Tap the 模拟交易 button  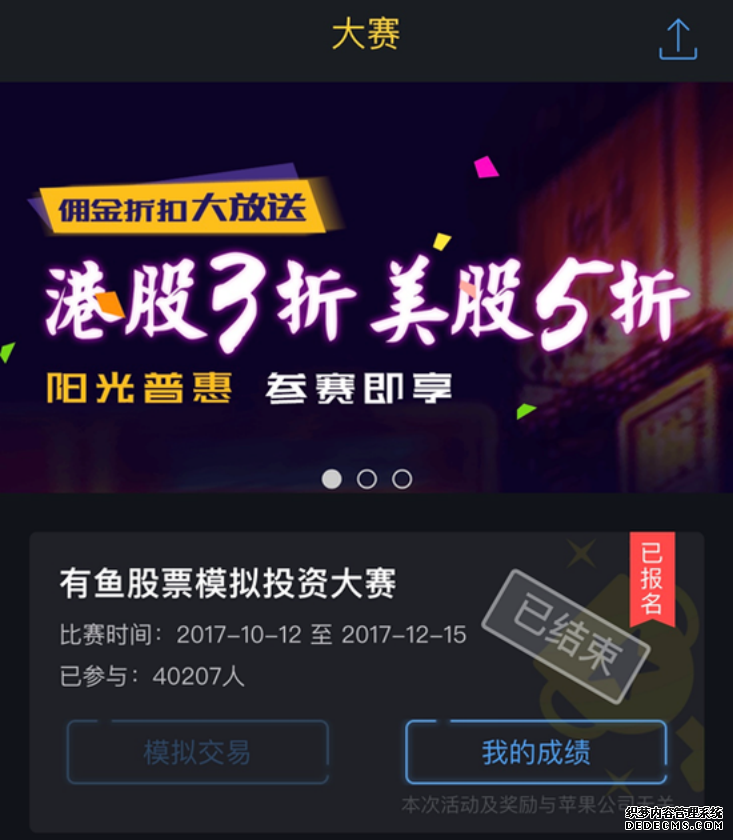197,752
